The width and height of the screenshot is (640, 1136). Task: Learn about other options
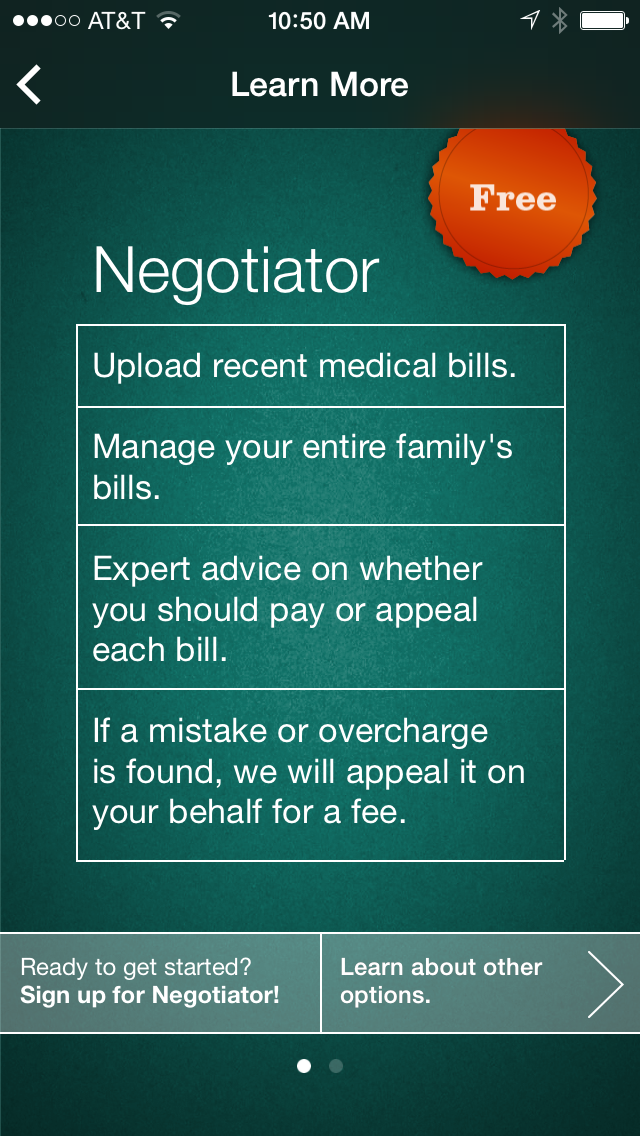tap(481, 982)
